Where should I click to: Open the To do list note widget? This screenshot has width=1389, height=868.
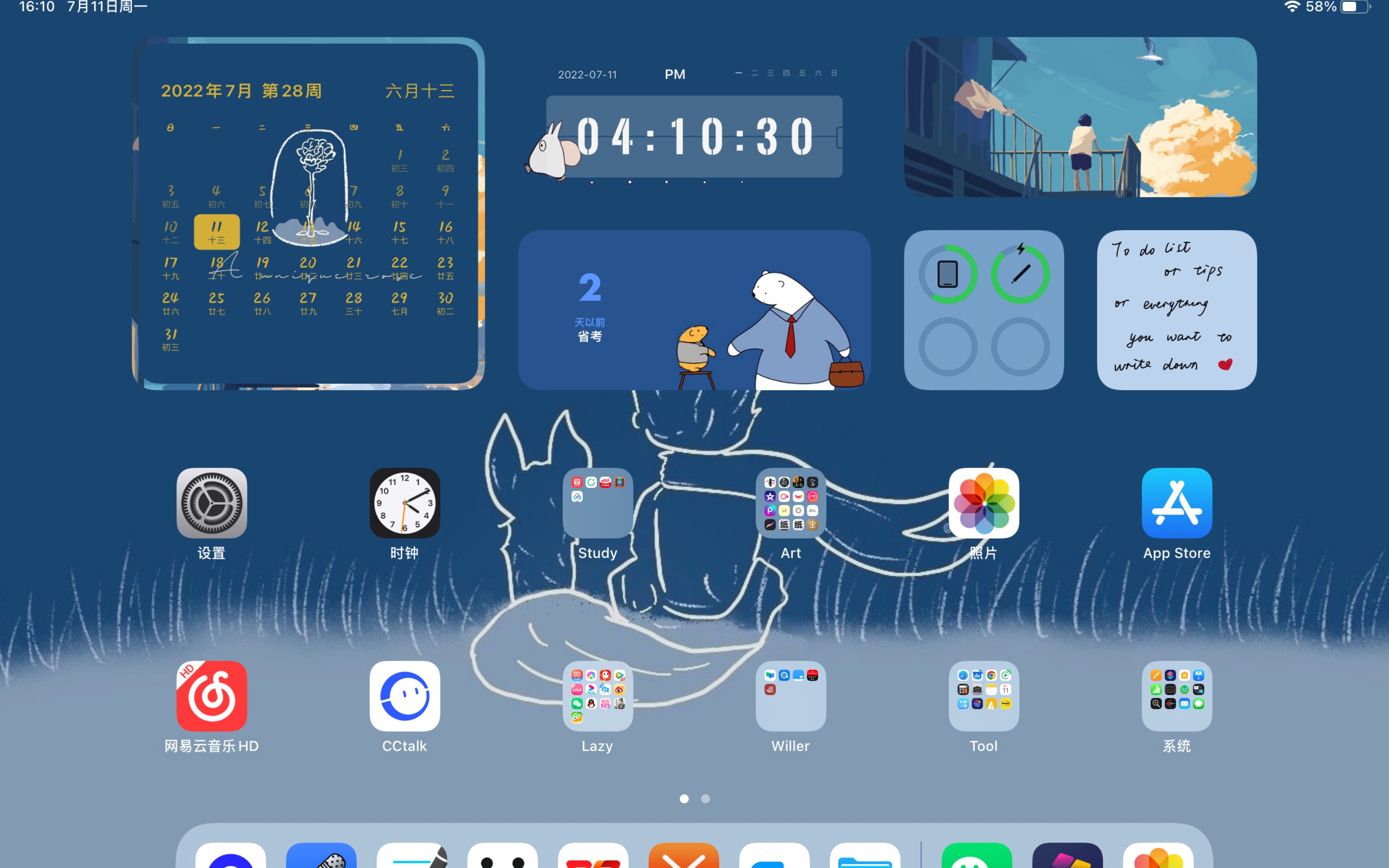(1177, 310)
